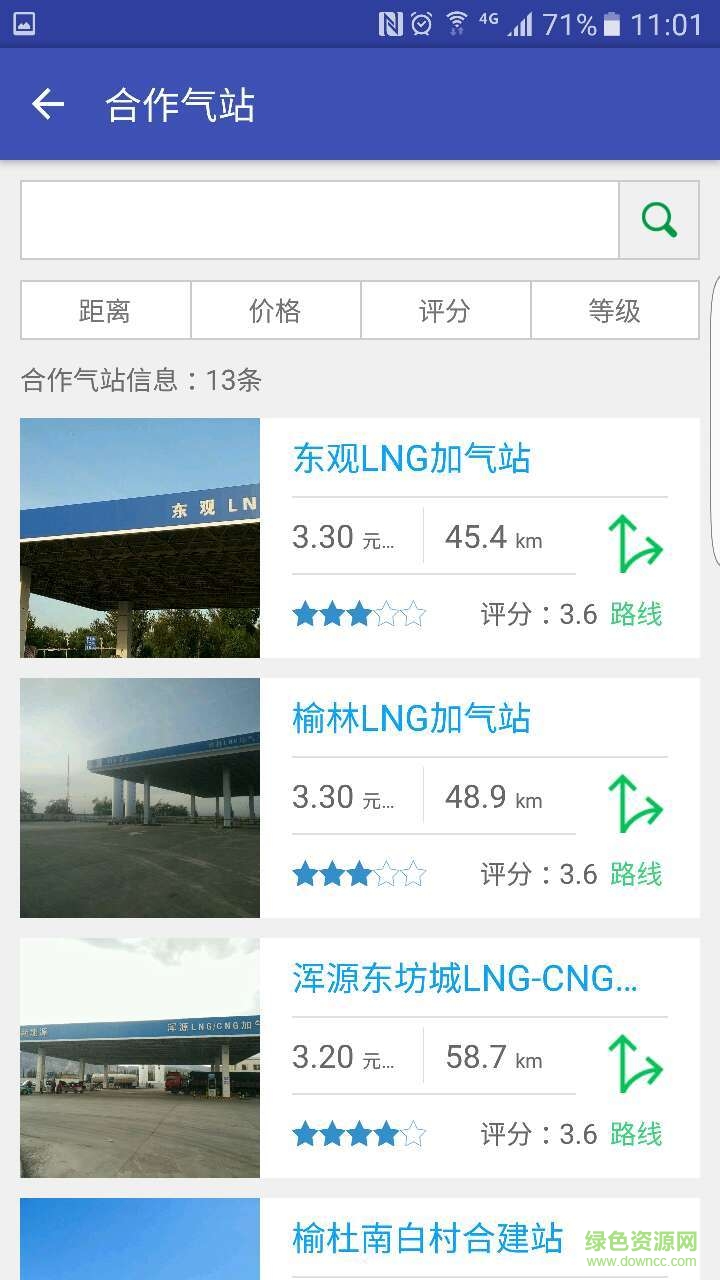Sort stations by 等级
720x1280 pixels.
[x=614, y=311]
